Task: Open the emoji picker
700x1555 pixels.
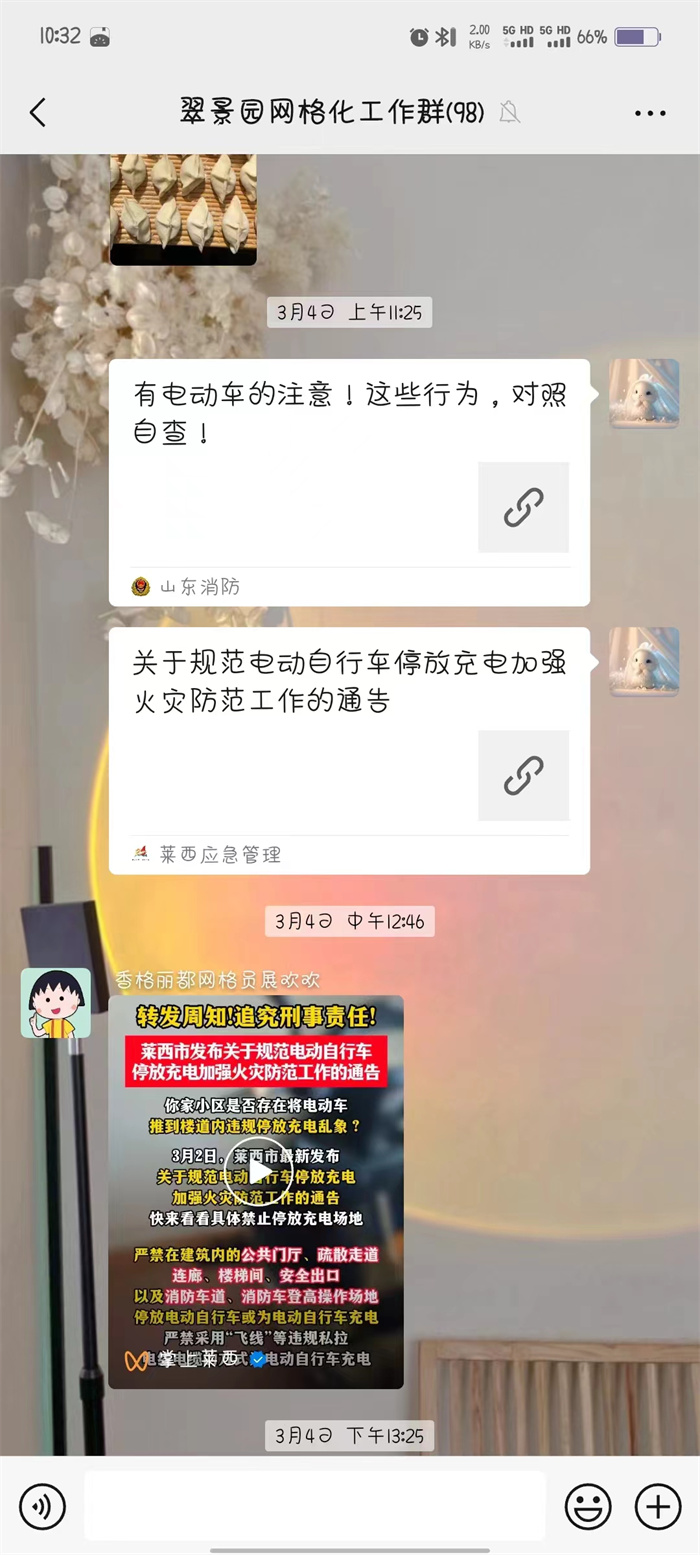Action: click(589, 1506)
